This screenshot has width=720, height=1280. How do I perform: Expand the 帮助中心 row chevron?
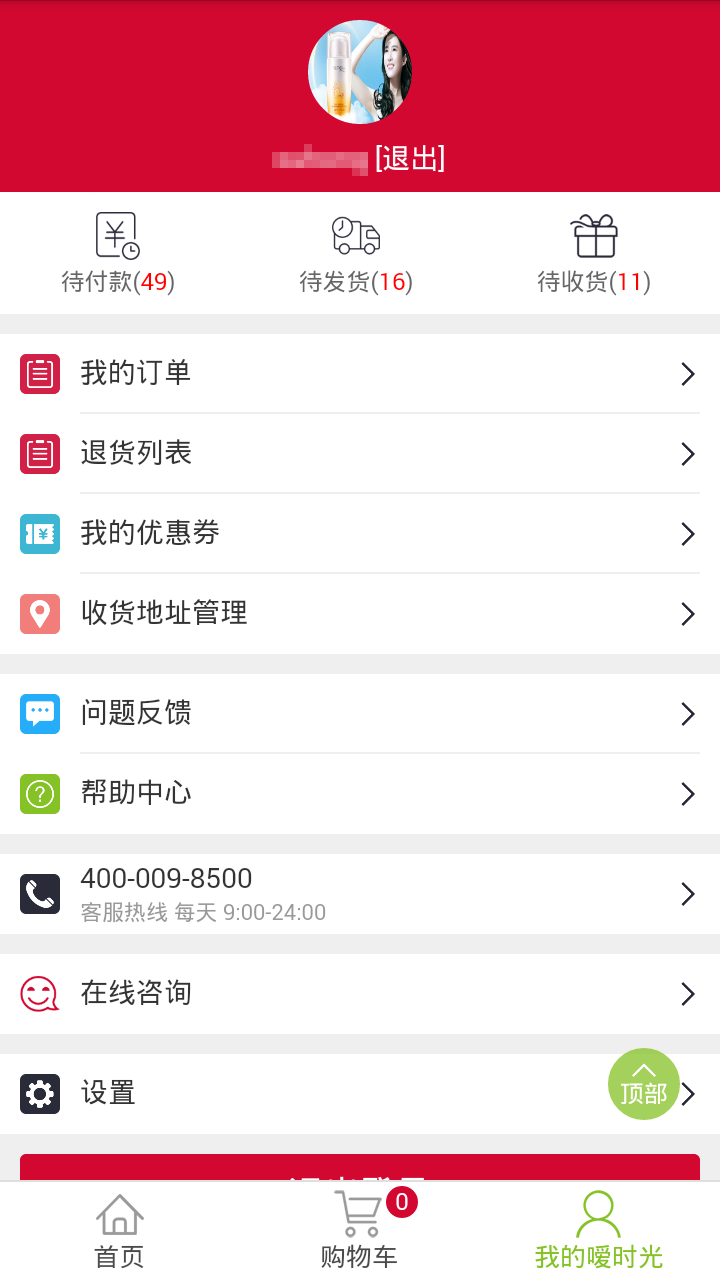[x=687, y=793]
